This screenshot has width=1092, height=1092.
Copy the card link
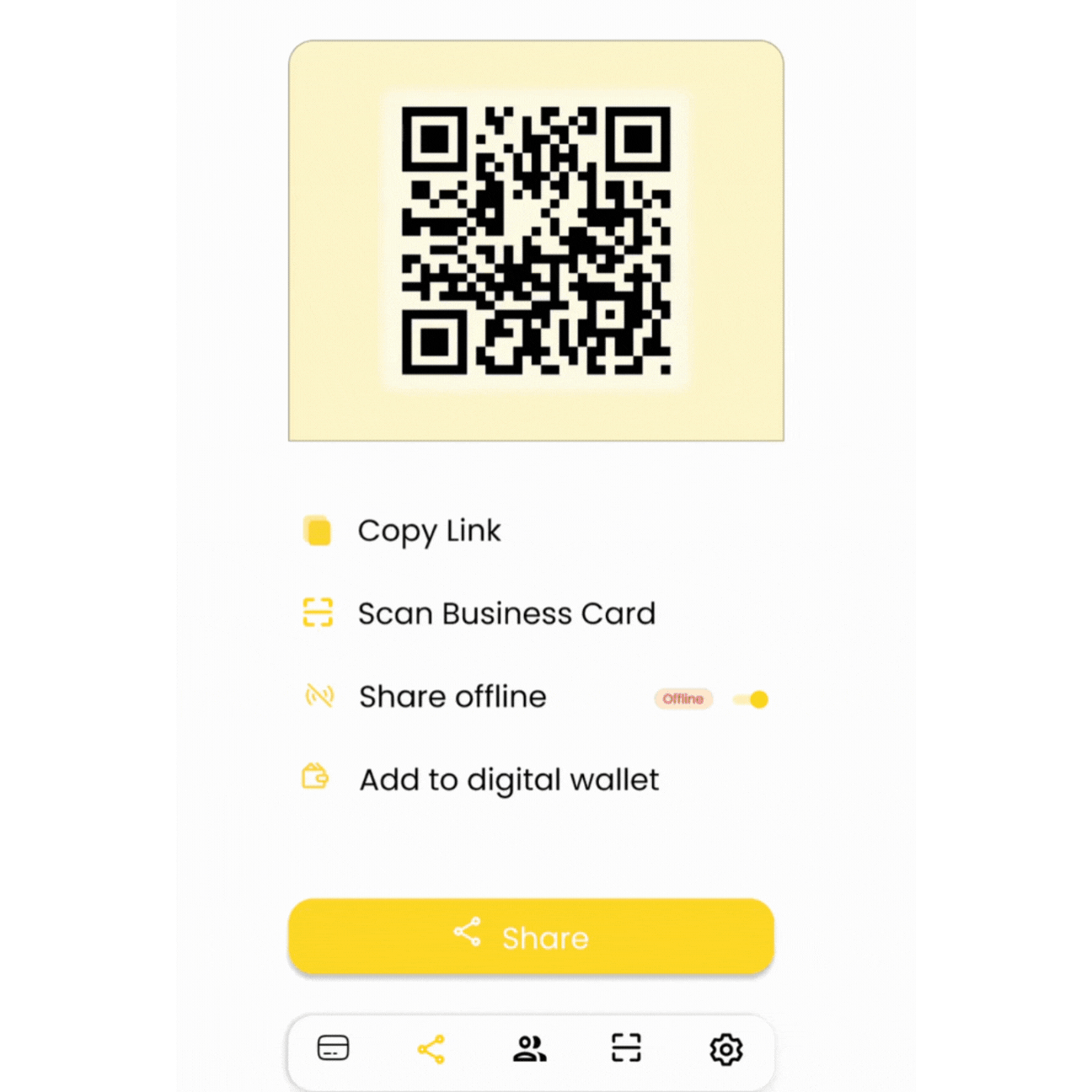(428, 531)
